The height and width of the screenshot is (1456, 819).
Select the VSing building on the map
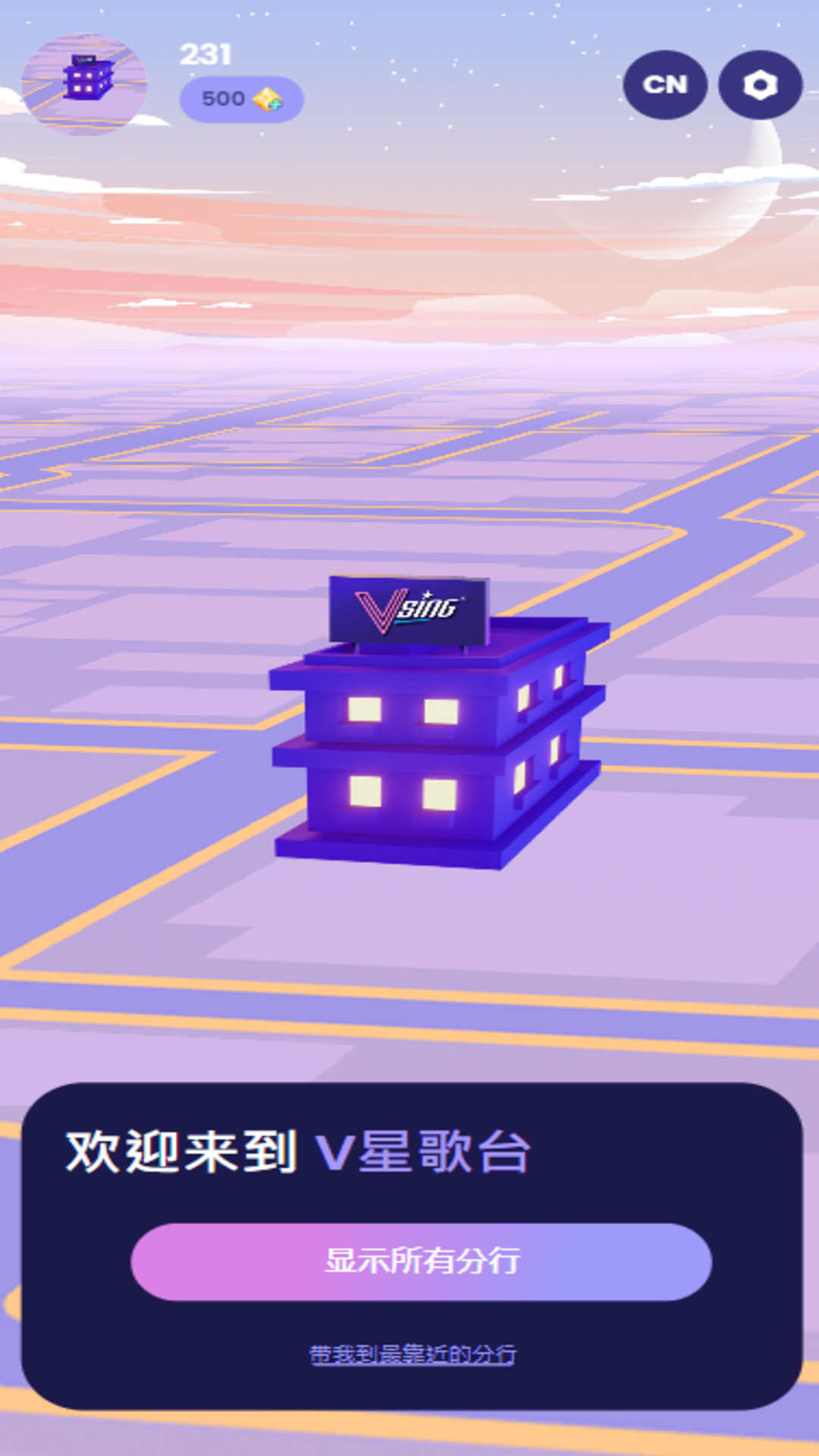[x=439, y=723]
